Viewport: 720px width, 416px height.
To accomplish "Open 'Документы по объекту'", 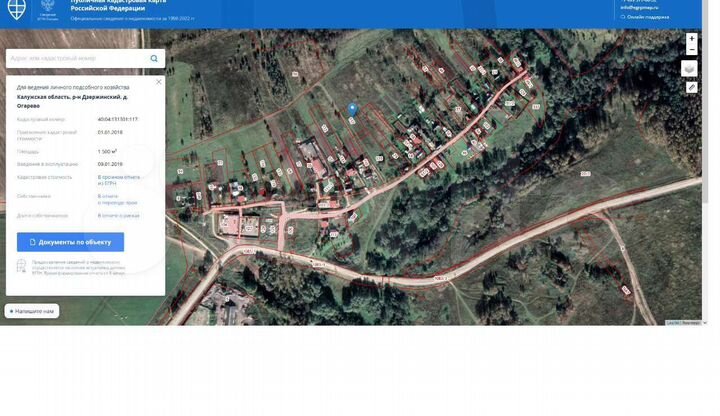I will (x=71, y=242).
